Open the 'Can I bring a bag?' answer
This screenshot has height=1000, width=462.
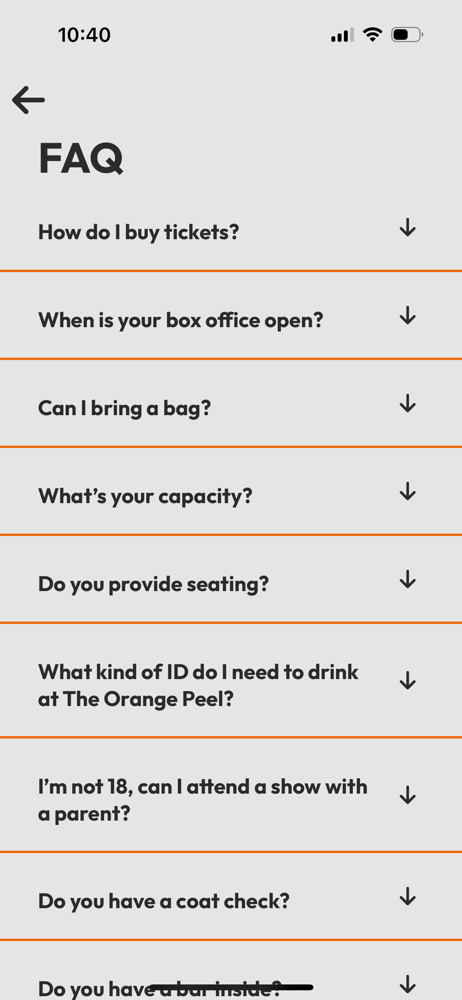click(231, 404)
